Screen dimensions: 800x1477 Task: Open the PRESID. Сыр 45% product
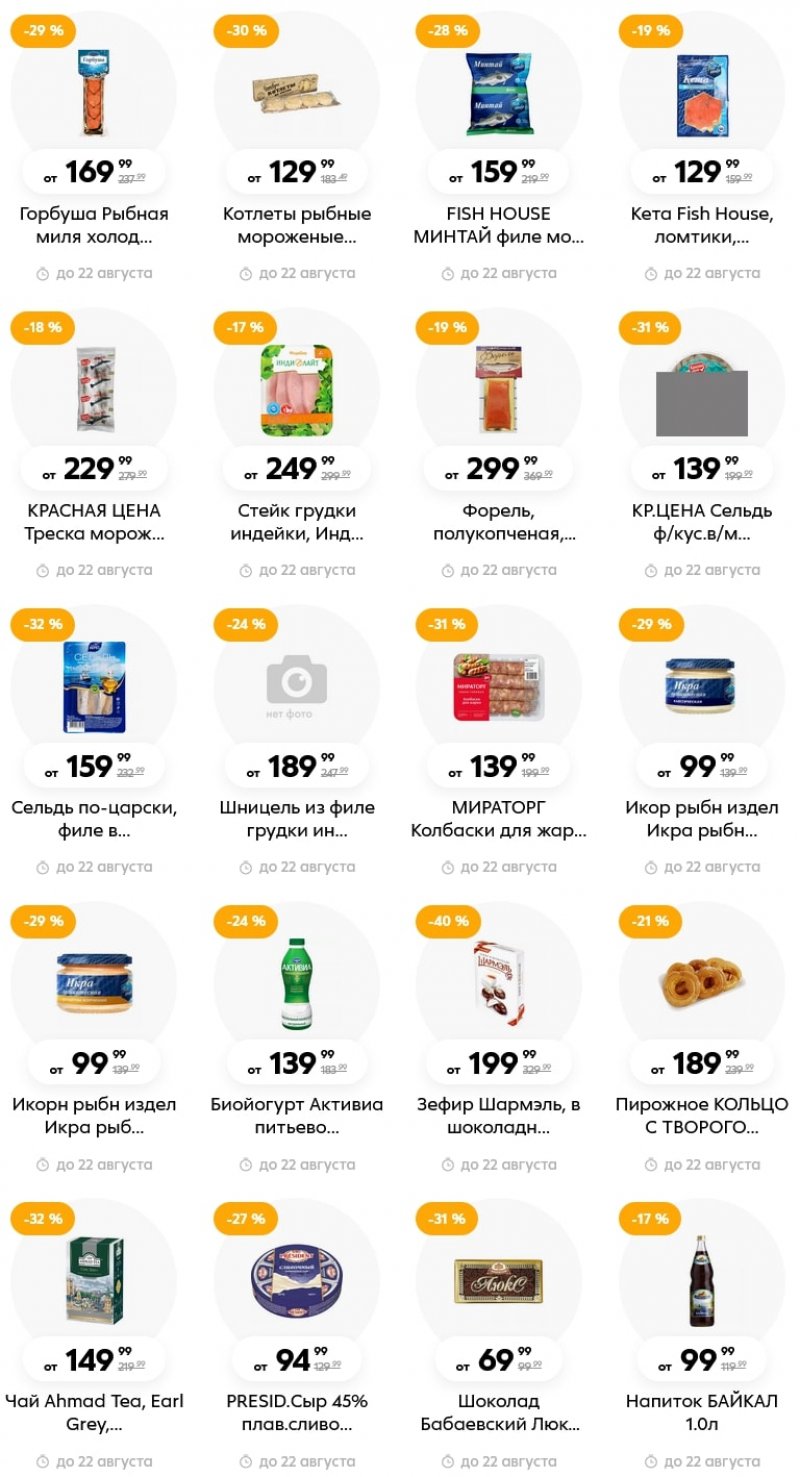pyautogui.click(x=296, y=1412)
